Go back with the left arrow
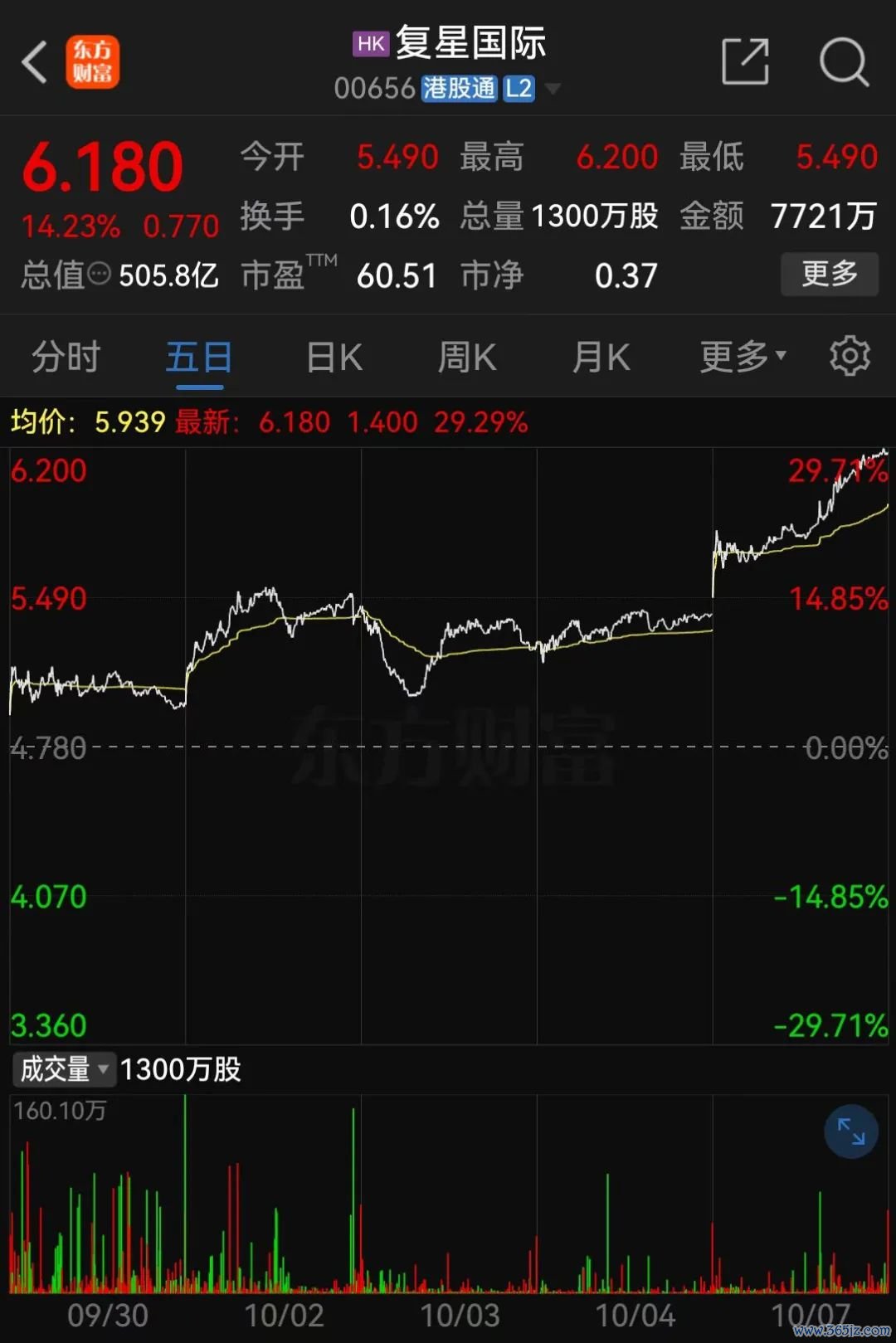The width and height of the screenshot is (896, 1343). pyautogui.click(x=35, y=62)
